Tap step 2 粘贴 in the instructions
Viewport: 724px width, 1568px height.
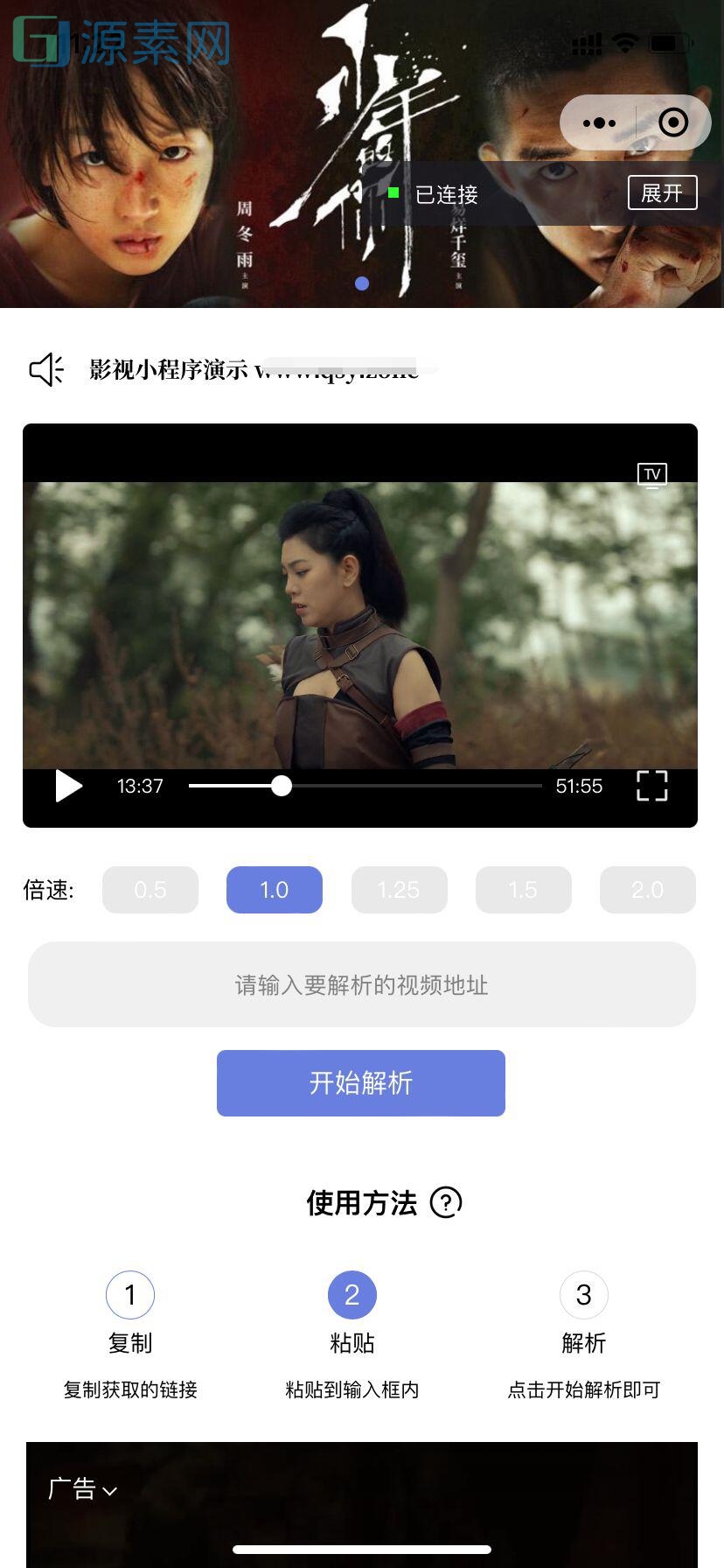pyautogui.click(x=352, y=1295)
